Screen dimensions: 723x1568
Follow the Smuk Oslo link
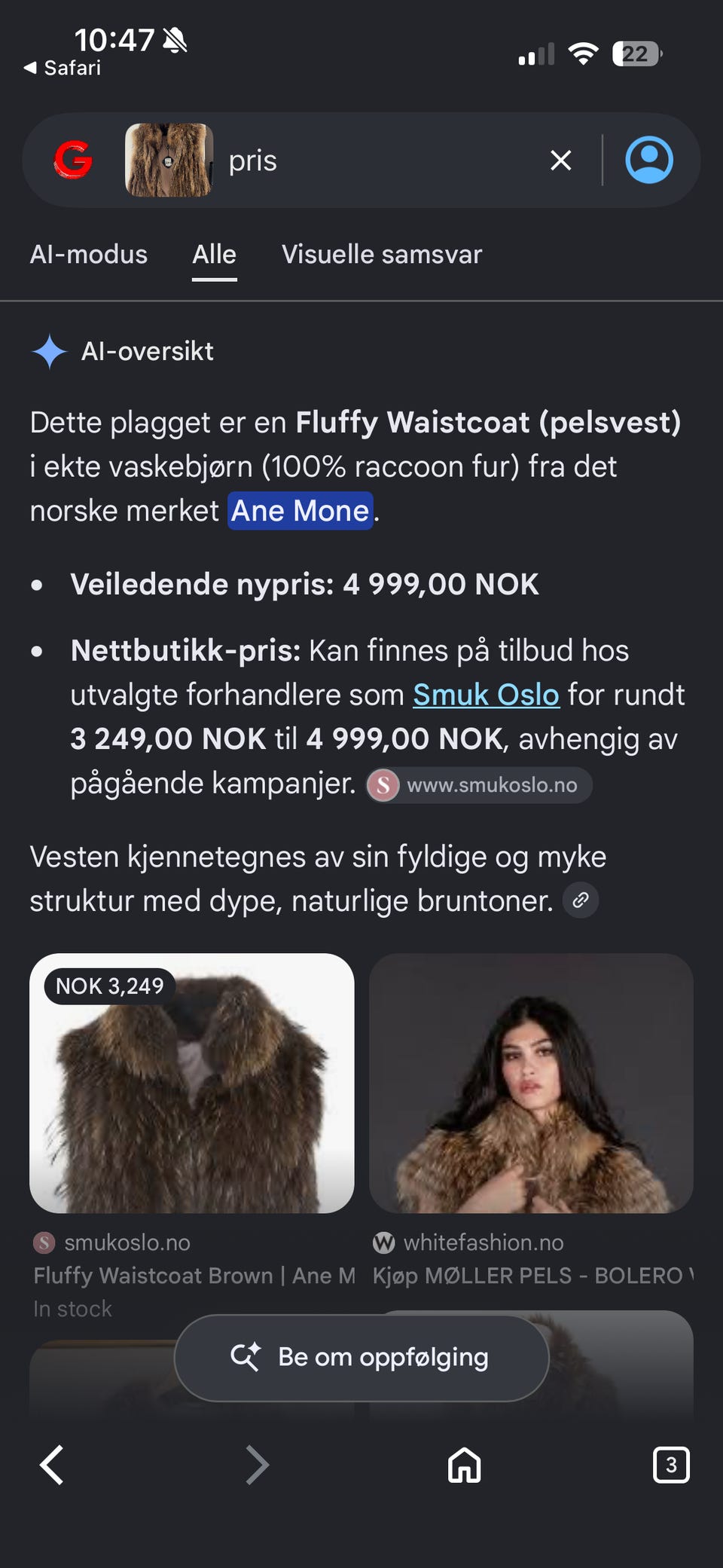click(x=486, y=695)
